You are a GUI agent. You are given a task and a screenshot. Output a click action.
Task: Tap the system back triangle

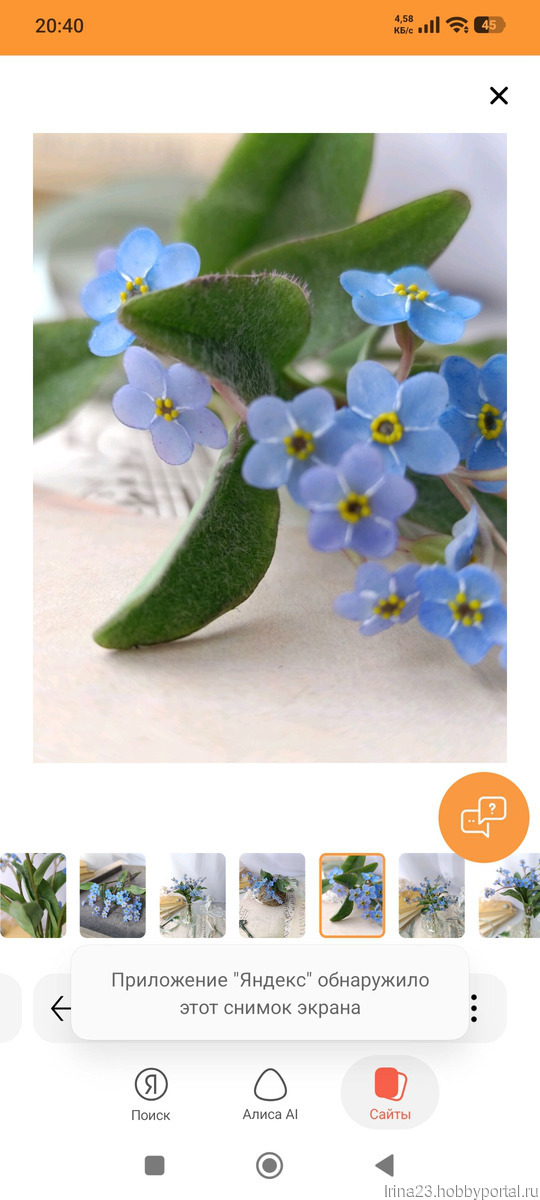pyautogui.click(x=384, y=1165)
